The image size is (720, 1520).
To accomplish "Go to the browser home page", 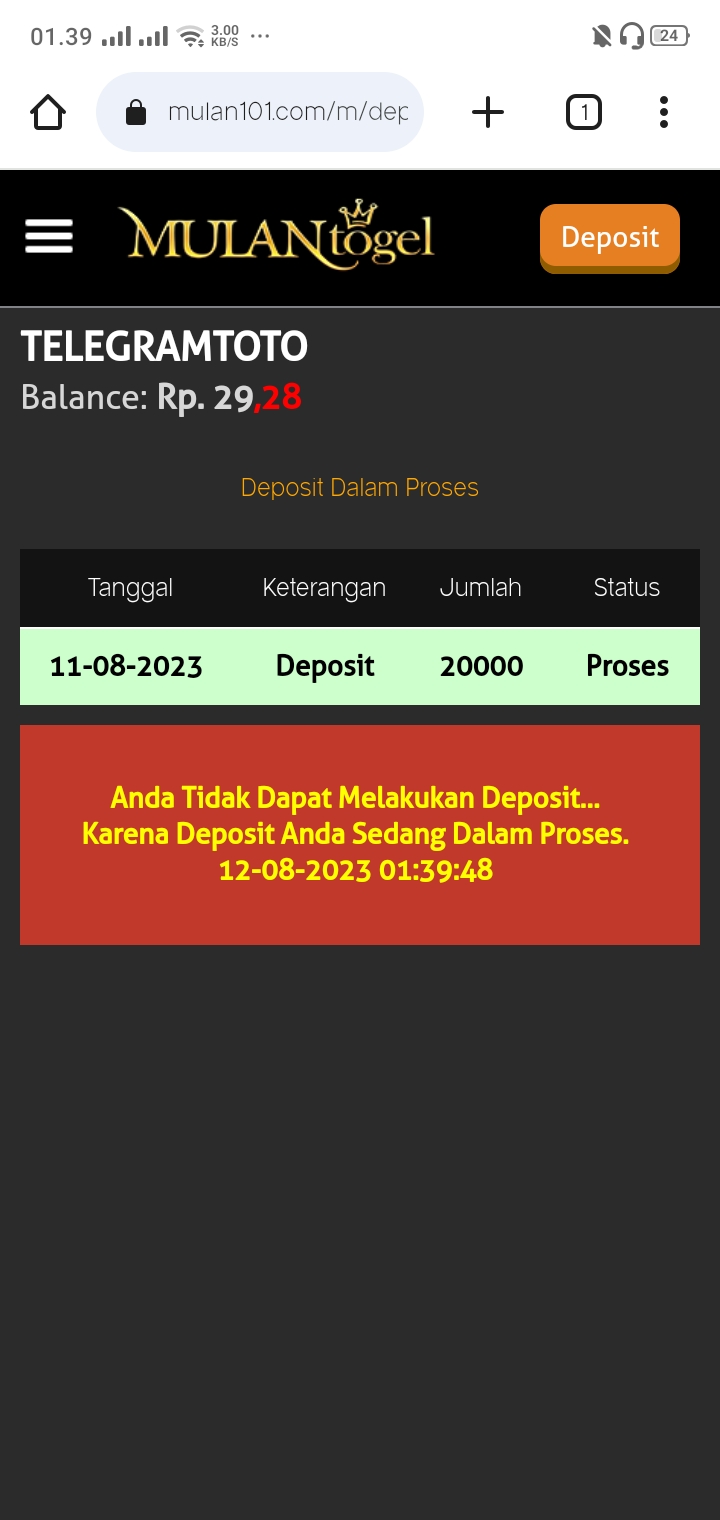I will [48, 112].
